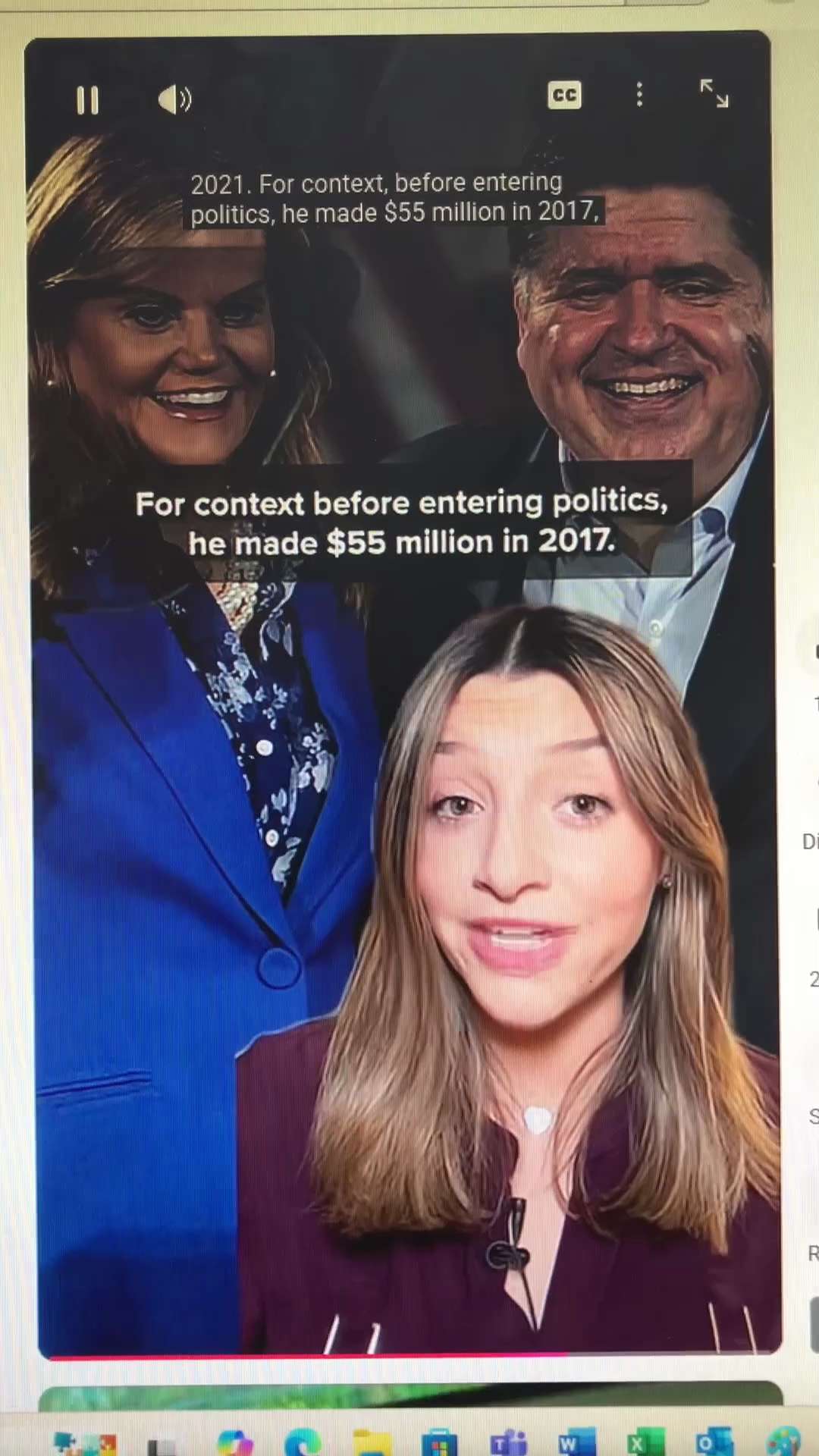
Task: Open Microsoft Edge from the taskbar
Action: 302,1442
